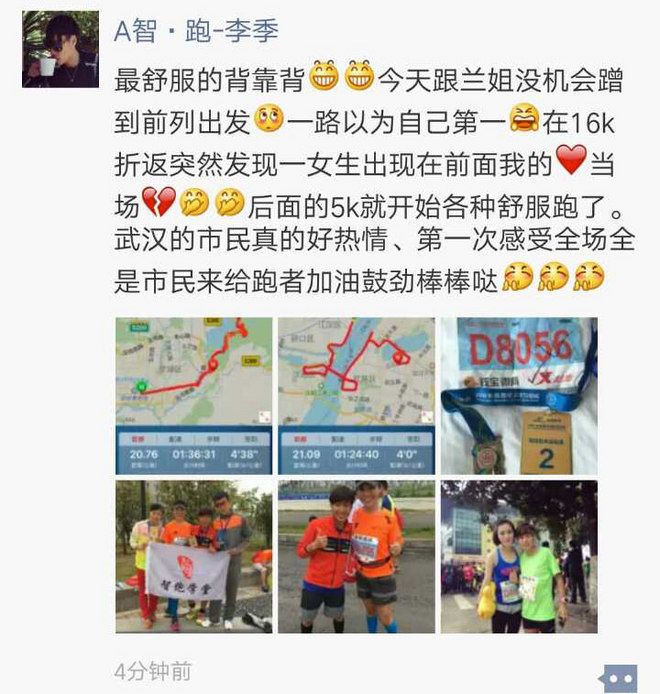Open the D8056 race bib photo
Screen dimensions: 660x694
(519, 396)
